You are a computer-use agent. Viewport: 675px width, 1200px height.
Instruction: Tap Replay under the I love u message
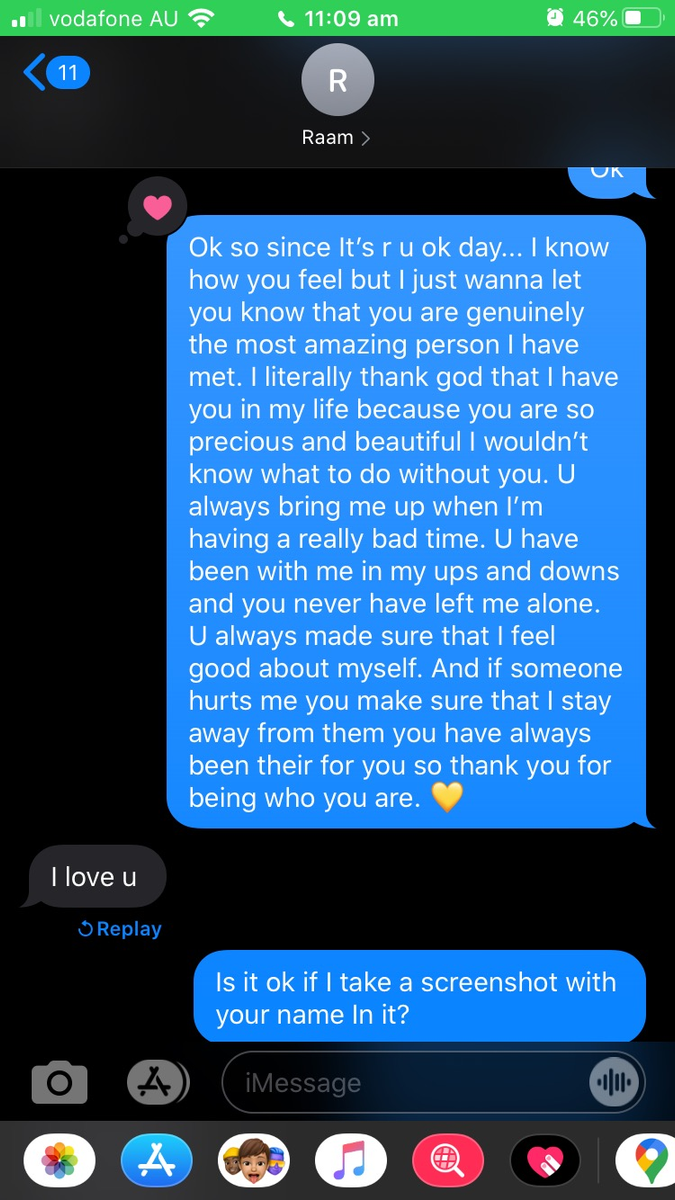(x=119, y=929)
